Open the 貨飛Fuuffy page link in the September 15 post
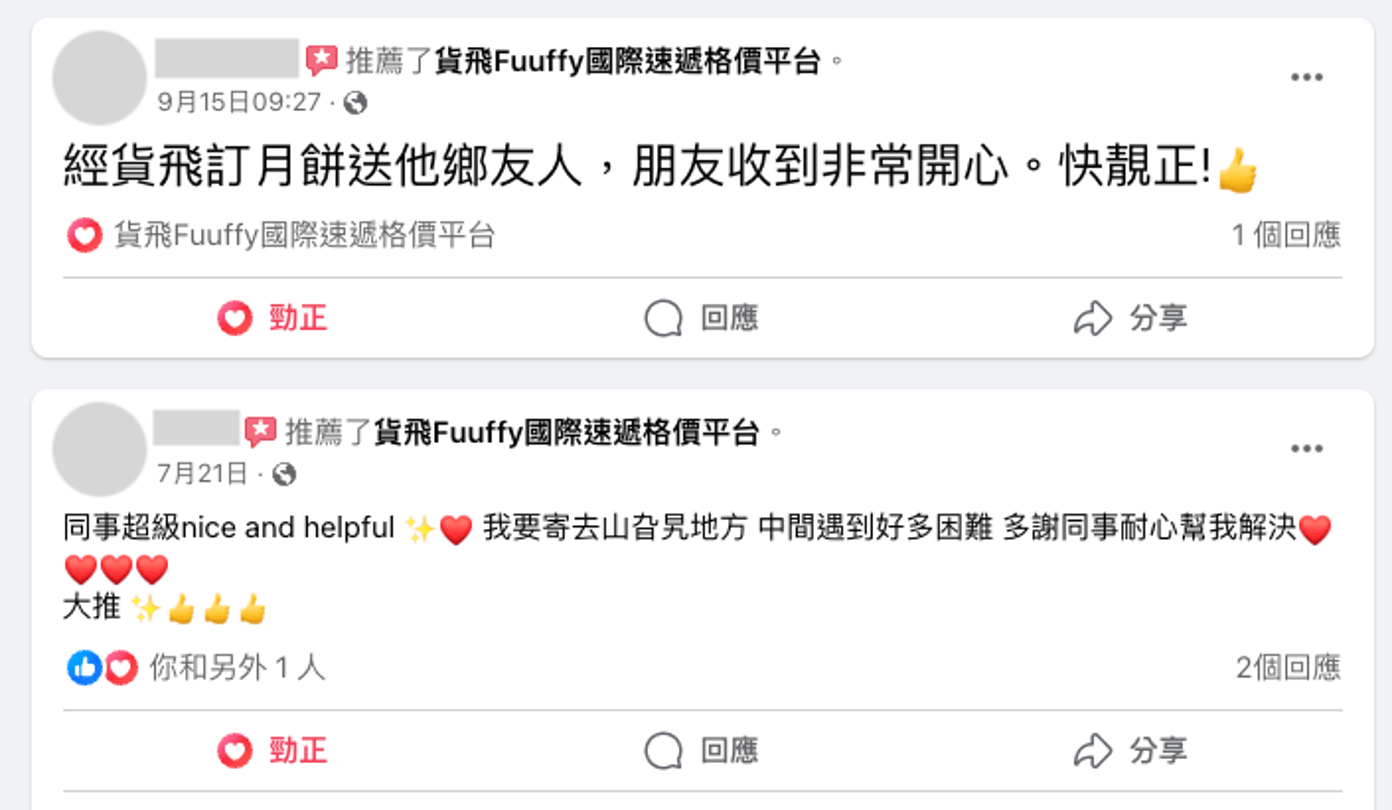Screen dimensions: 1392x810 coord(629,62)
